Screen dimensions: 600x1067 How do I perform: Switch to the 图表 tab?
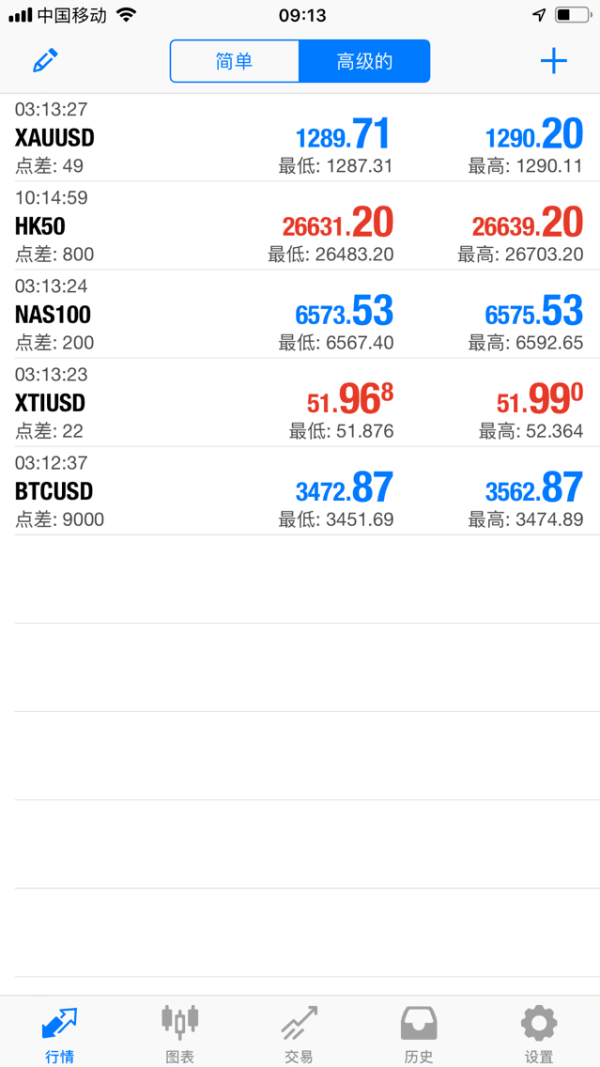click(180, 1033)
